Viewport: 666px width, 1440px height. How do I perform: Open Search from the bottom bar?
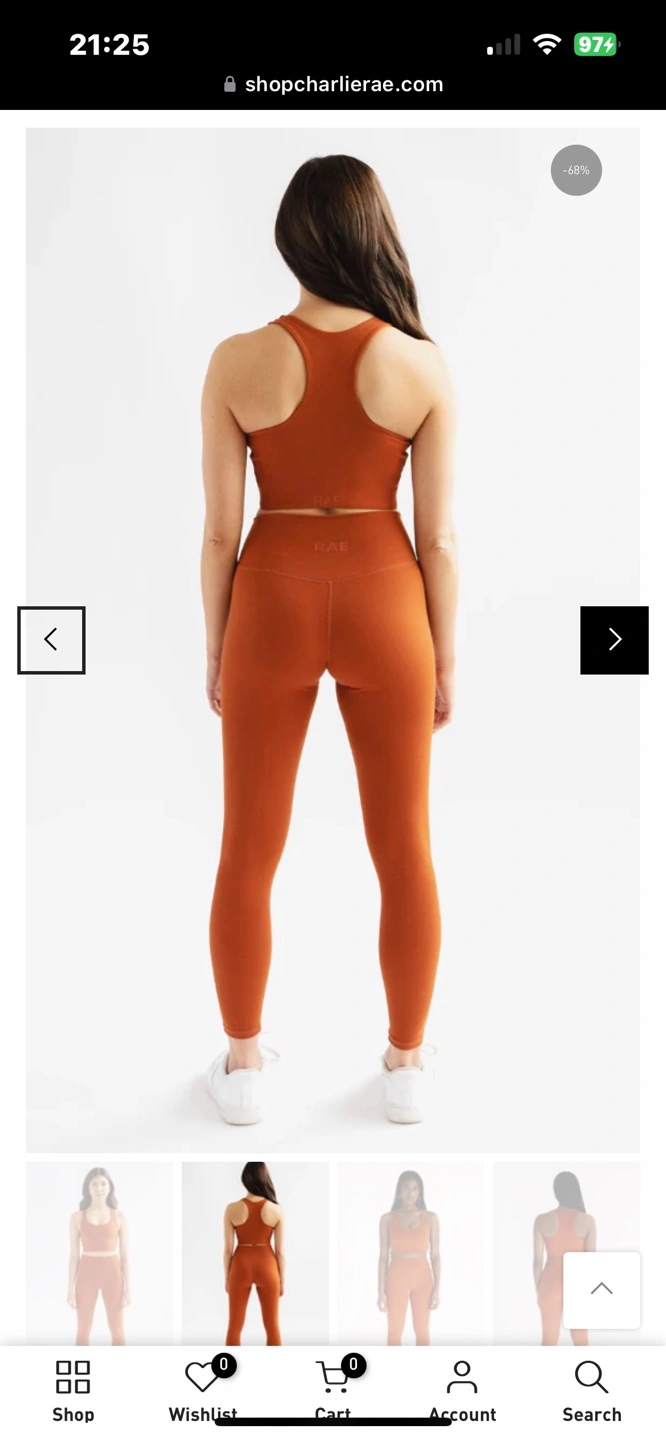point(591,1390)
